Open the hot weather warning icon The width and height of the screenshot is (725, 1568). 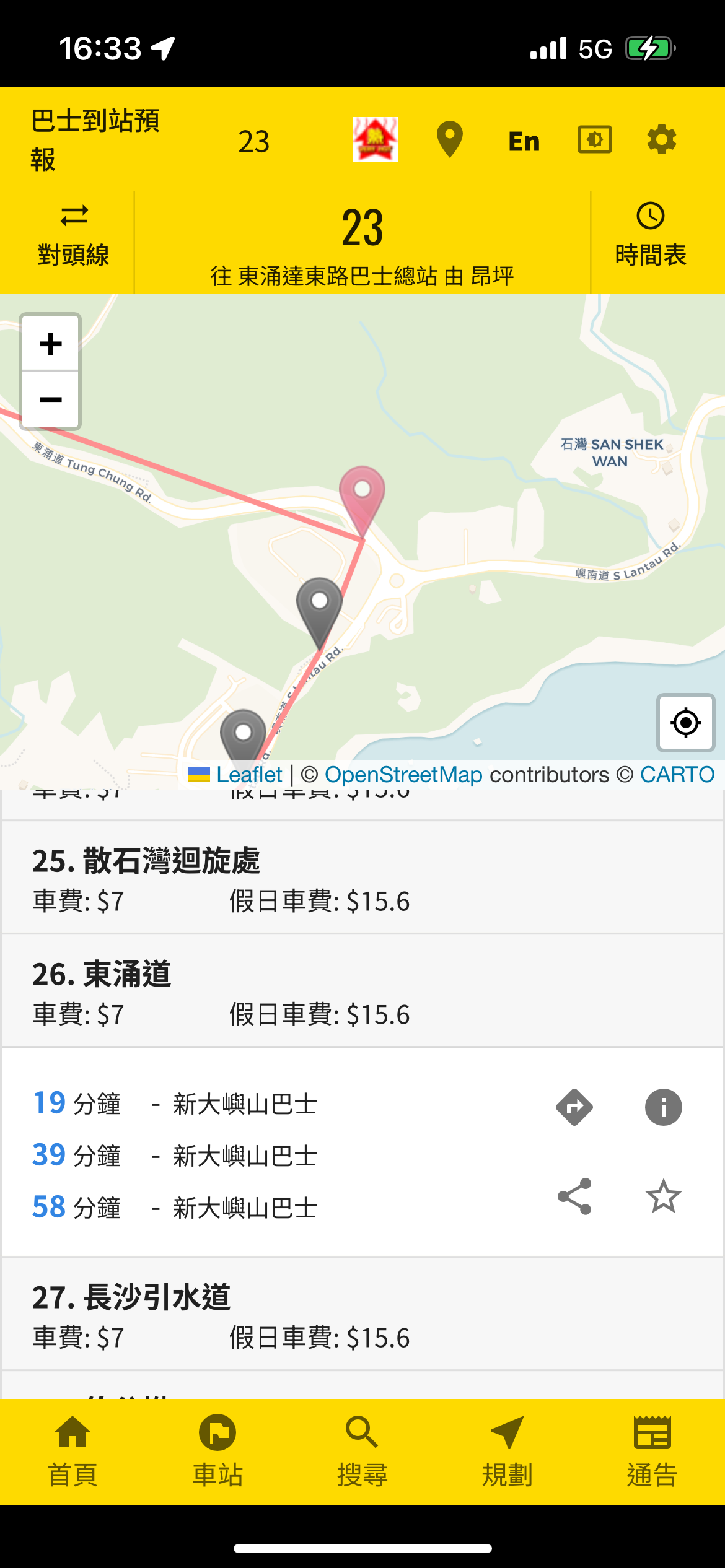pos(375,139)
